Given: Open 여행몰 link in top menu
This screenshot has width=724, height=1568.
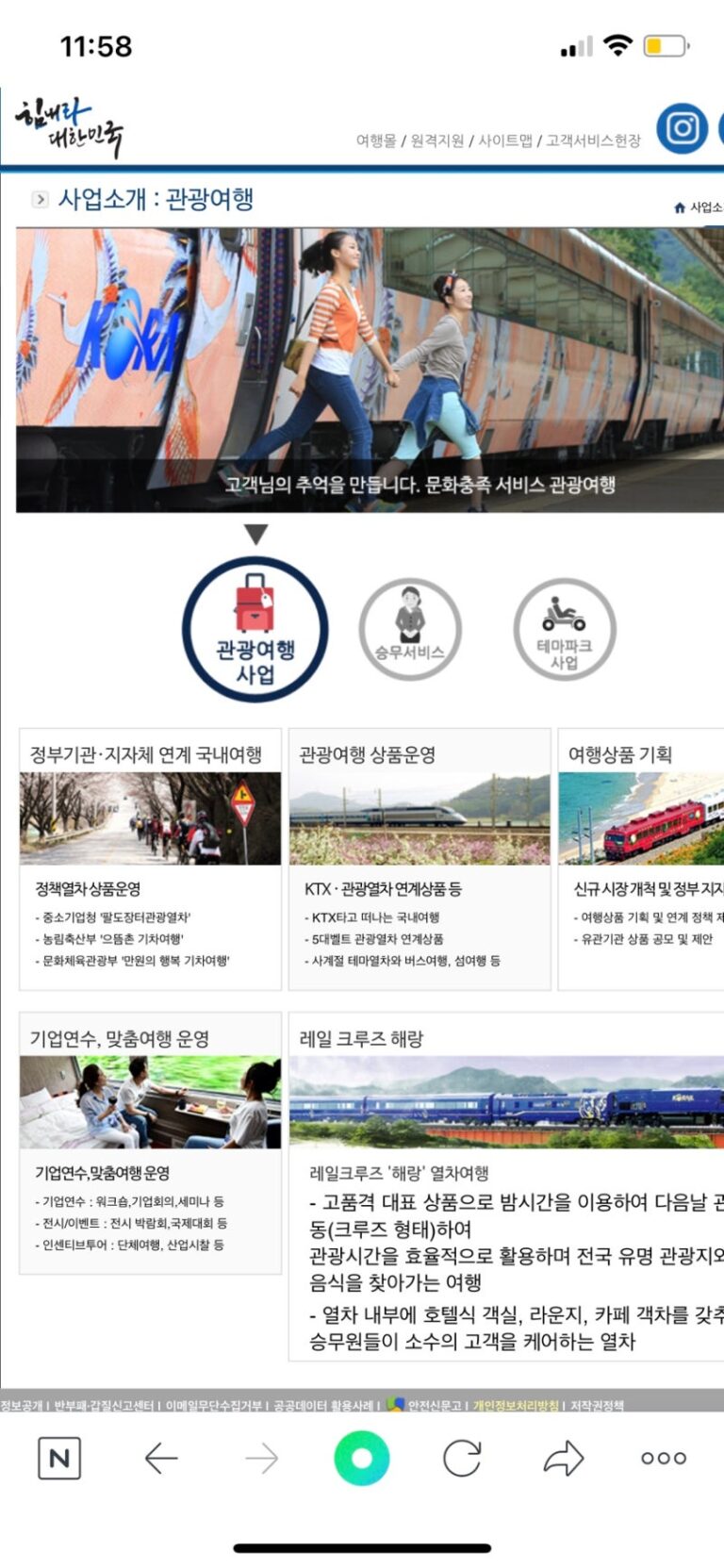Looking at the screenshot, I should coord(376,140).
